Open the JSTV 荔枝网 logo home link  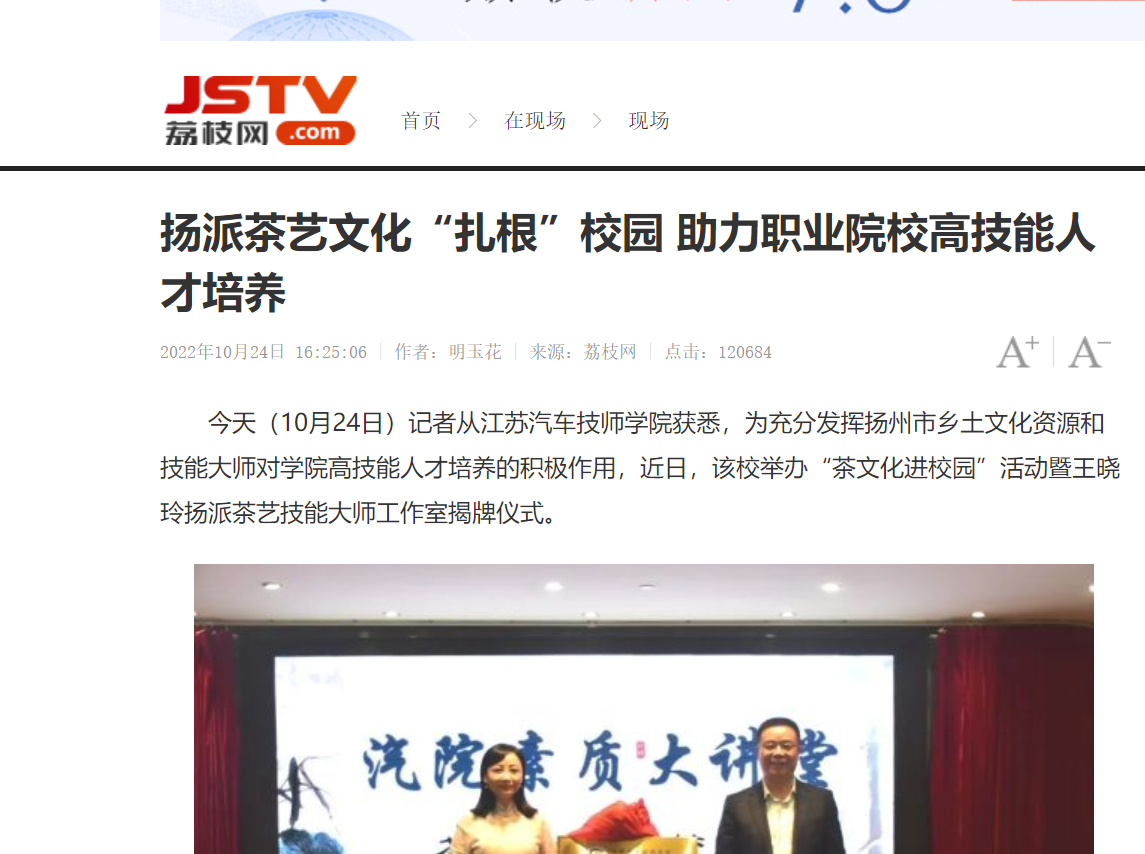pos(260,111)
